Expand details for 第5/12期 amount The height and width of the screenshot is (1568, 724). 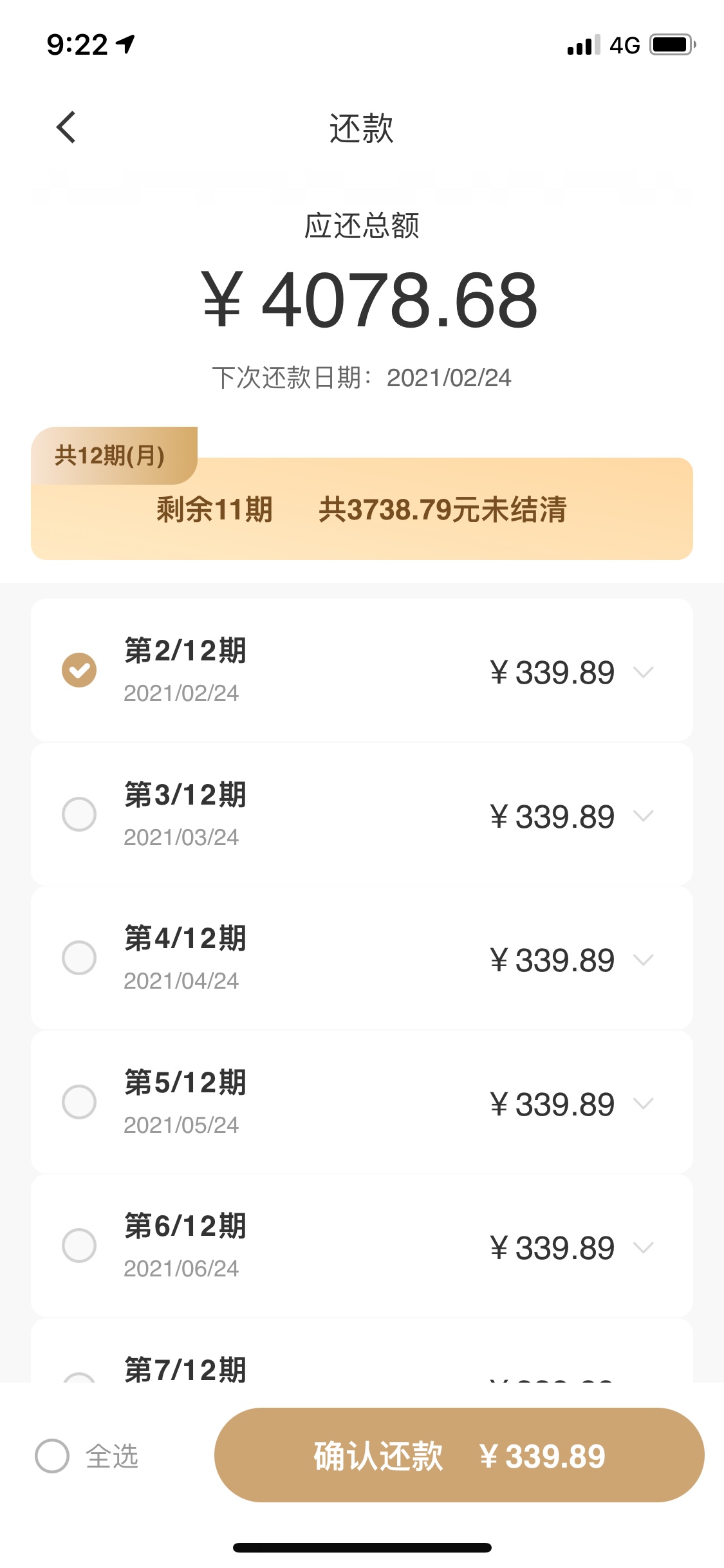click(644, 1104)
